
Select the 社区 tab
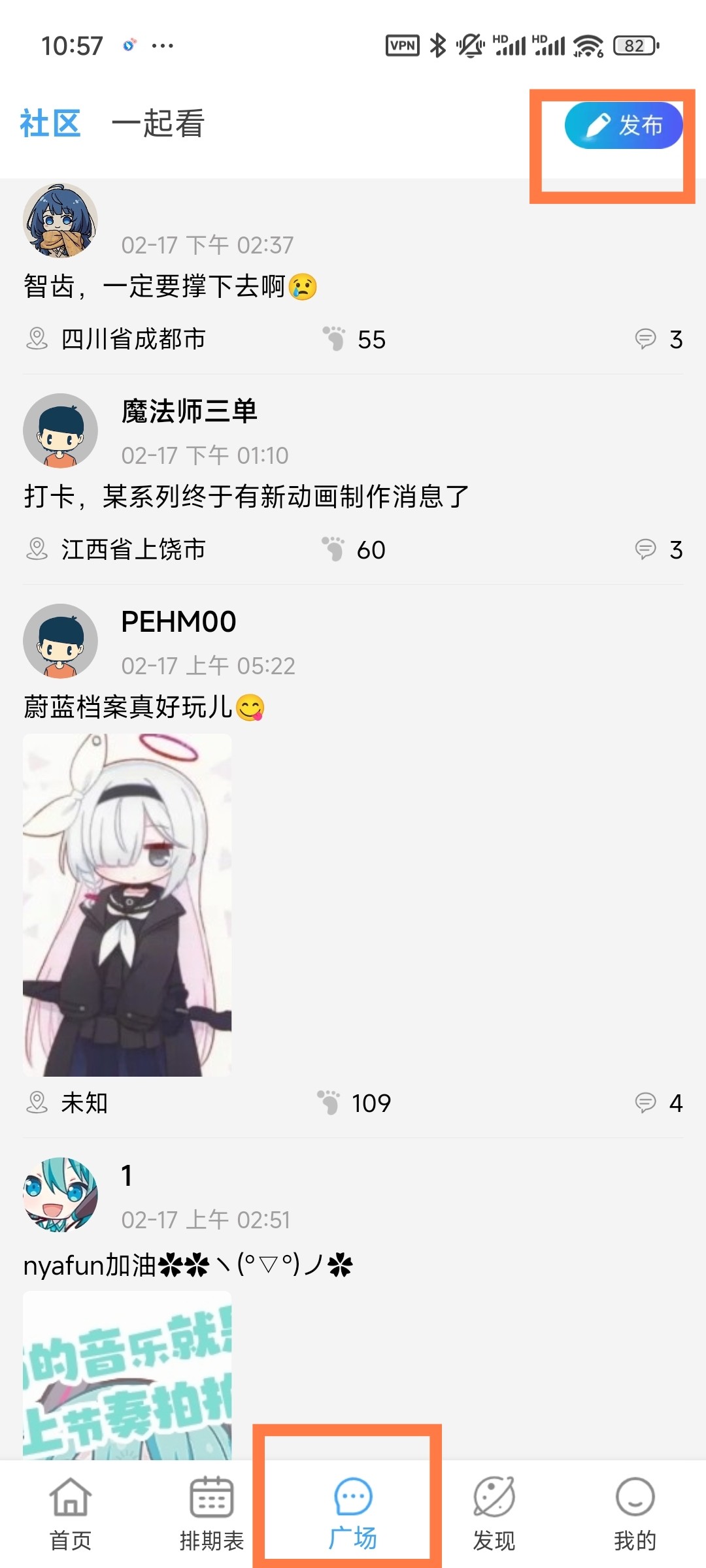tap(50, 123)
